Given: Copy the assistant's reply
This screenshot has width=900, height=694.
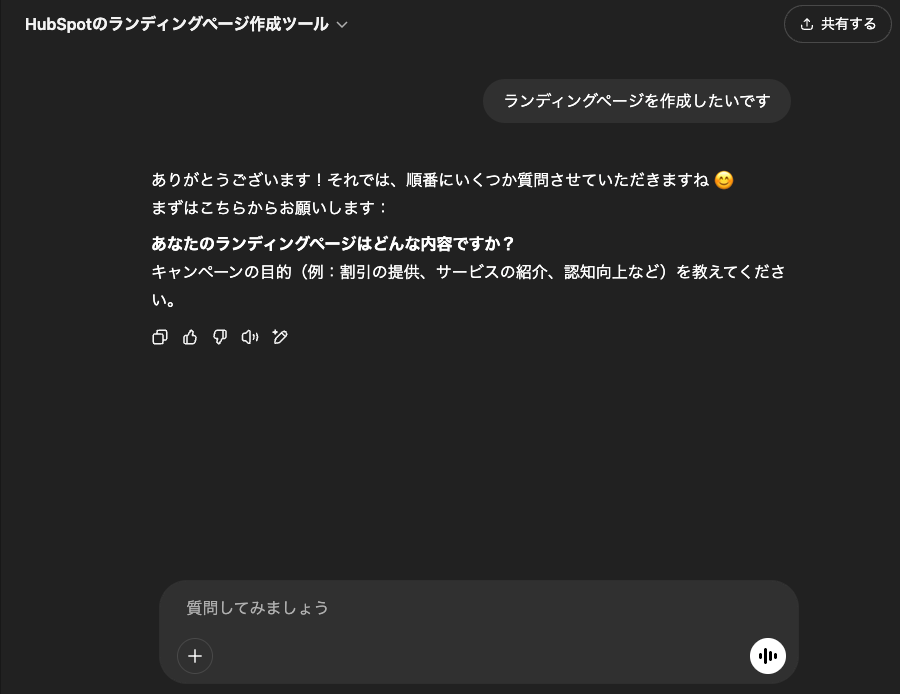Looking at the screenshot, I should pyautogui.click(x=160, y=337).
